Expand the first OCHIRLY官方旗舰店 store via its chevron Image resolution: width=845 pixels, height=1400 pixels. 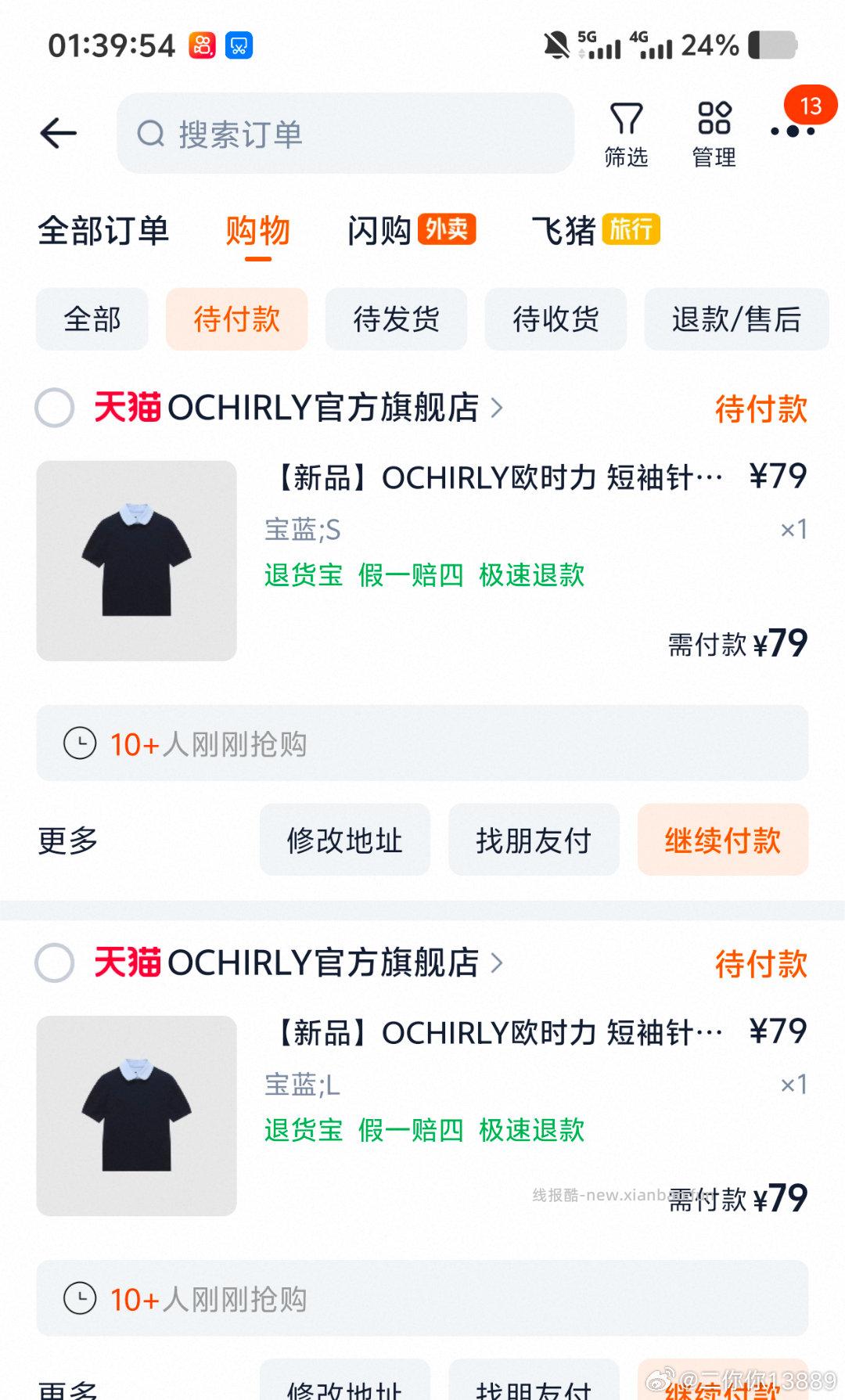tap(497, 408)
